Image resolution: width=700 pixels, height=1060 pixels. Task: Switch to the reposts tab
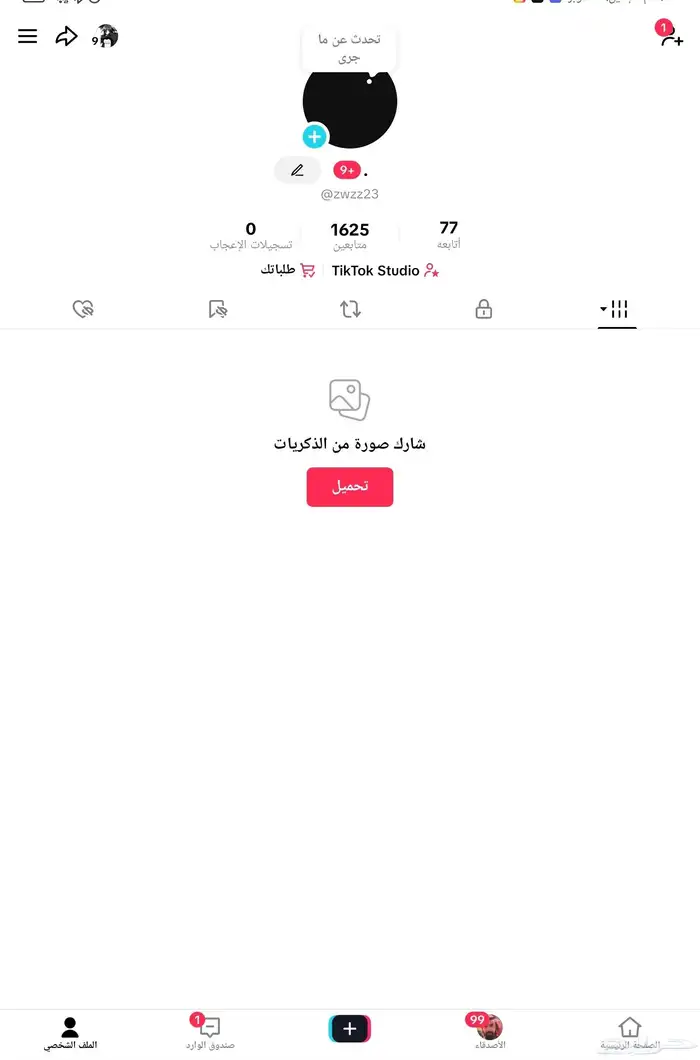coord(350,309)
